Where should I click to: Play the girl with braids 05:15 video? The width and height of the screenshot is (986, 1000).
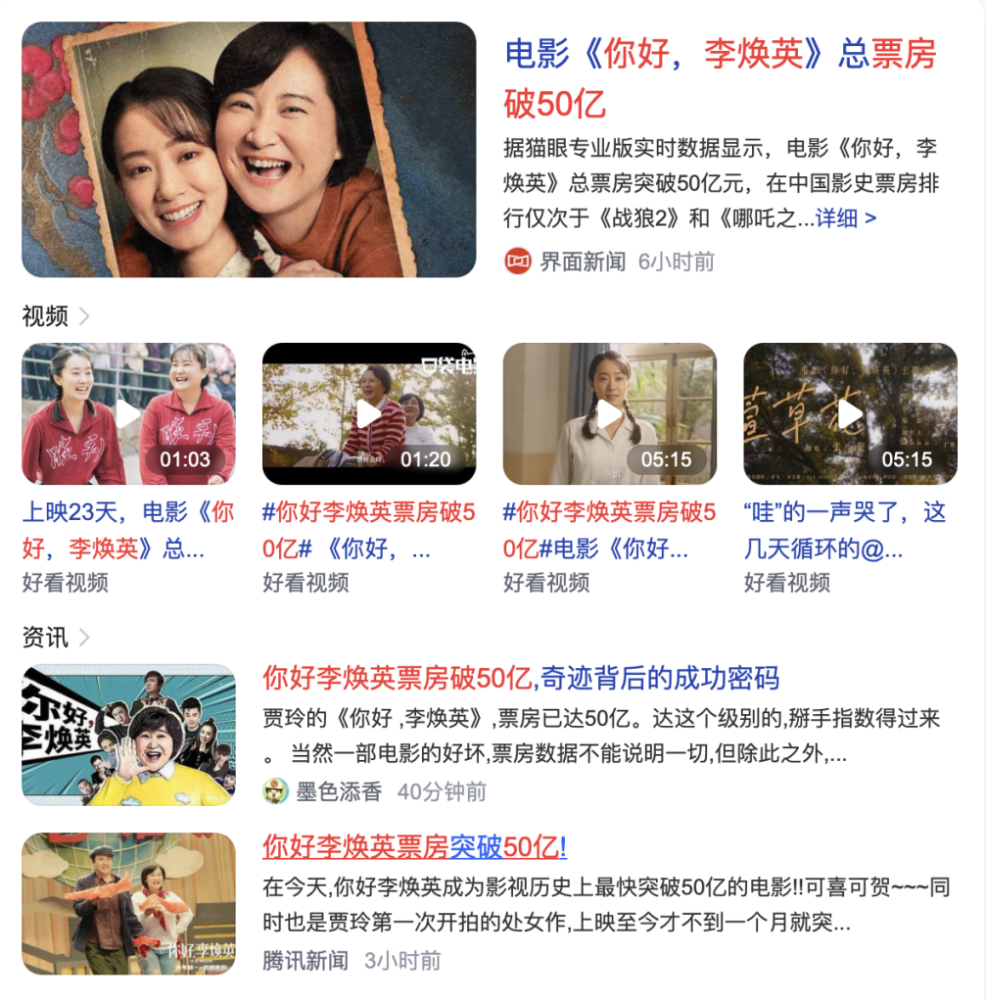609,414
